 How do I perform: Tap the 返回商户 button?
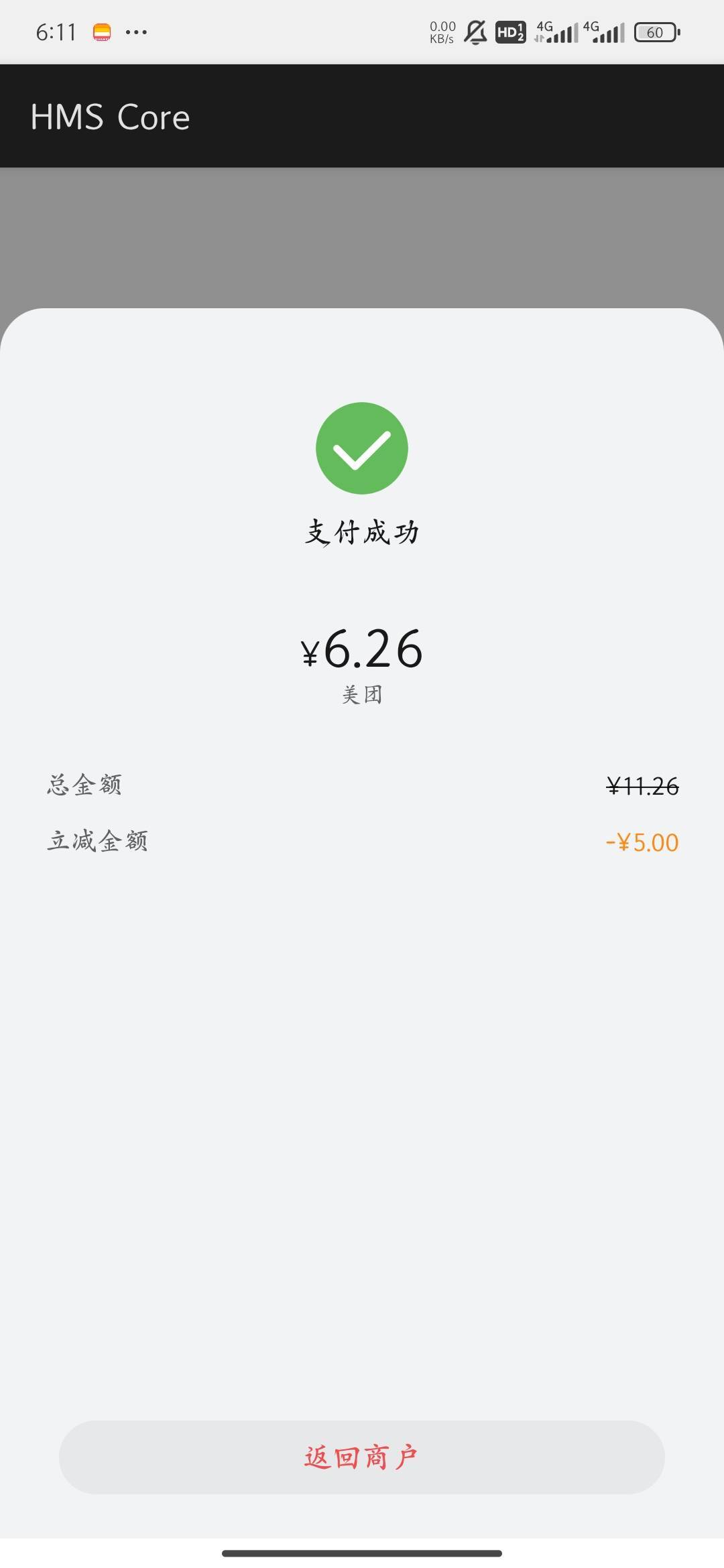[x=362, y=1457]
